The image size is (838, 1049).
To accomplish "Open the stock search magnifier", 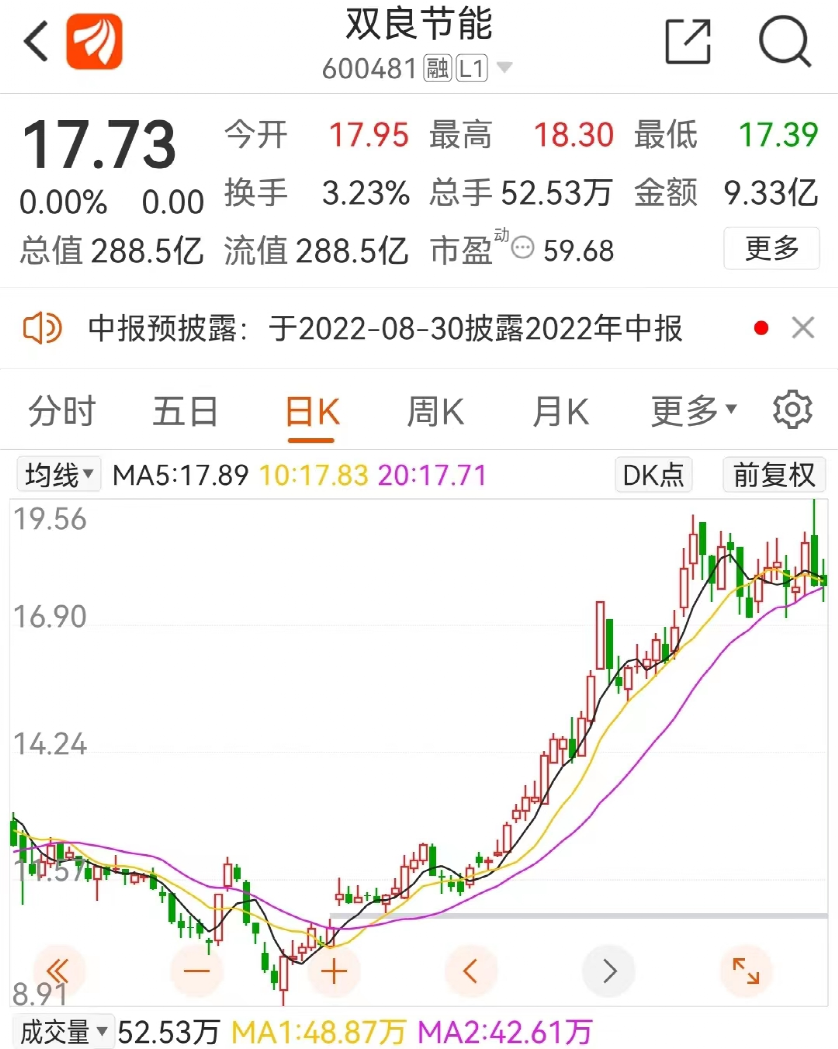I will 784,42.
